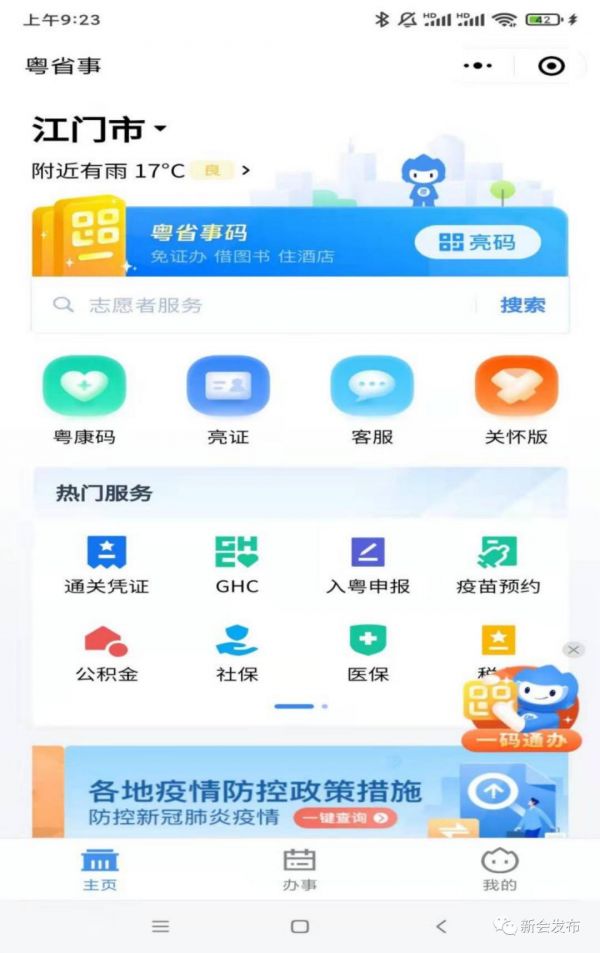Open 入粤申报 service
The image size is (600, 953).
pyautogui.click(x=368, y=565)
